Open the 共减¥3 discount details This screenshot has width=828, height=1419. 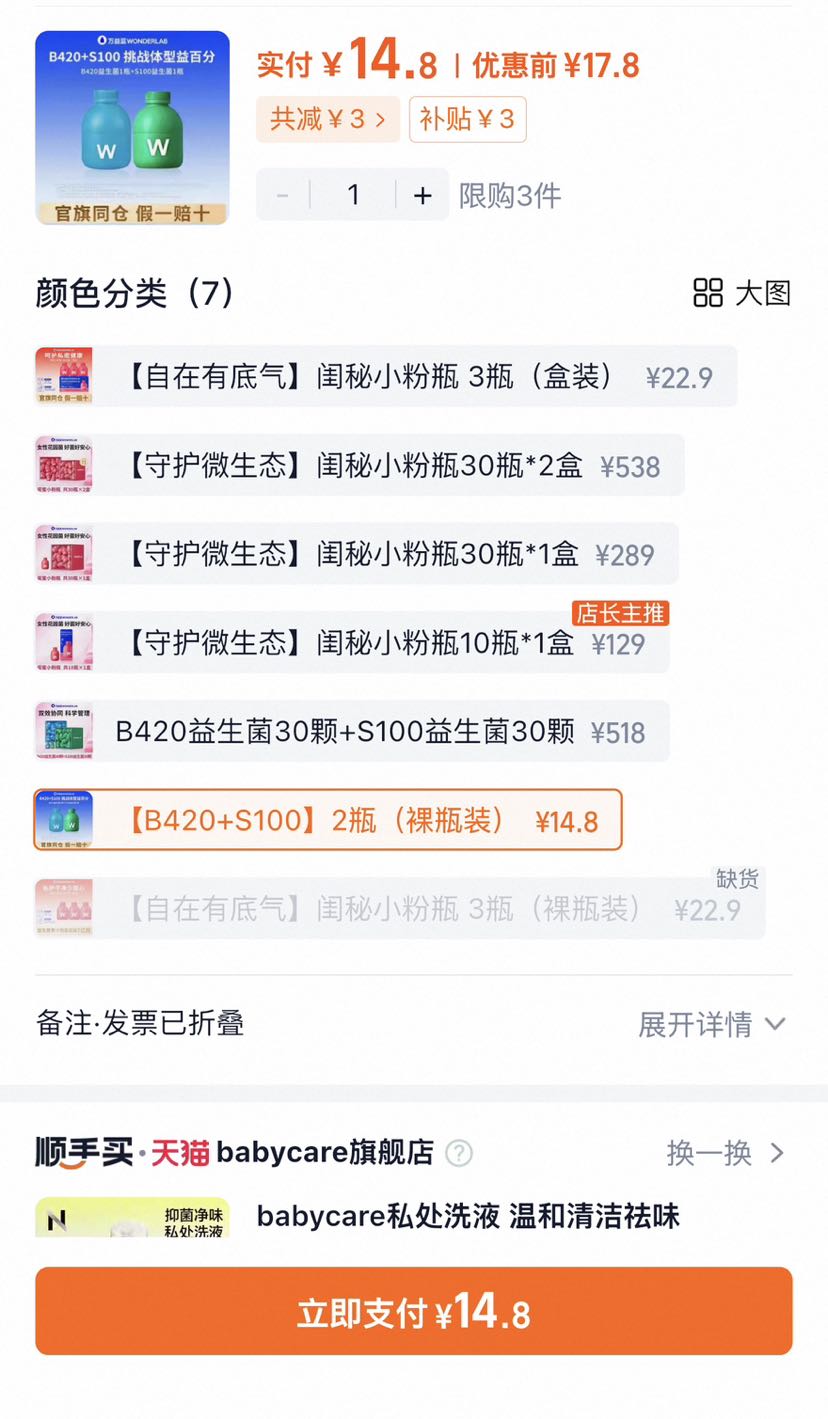pyautogui.click(x=328, y=120)
